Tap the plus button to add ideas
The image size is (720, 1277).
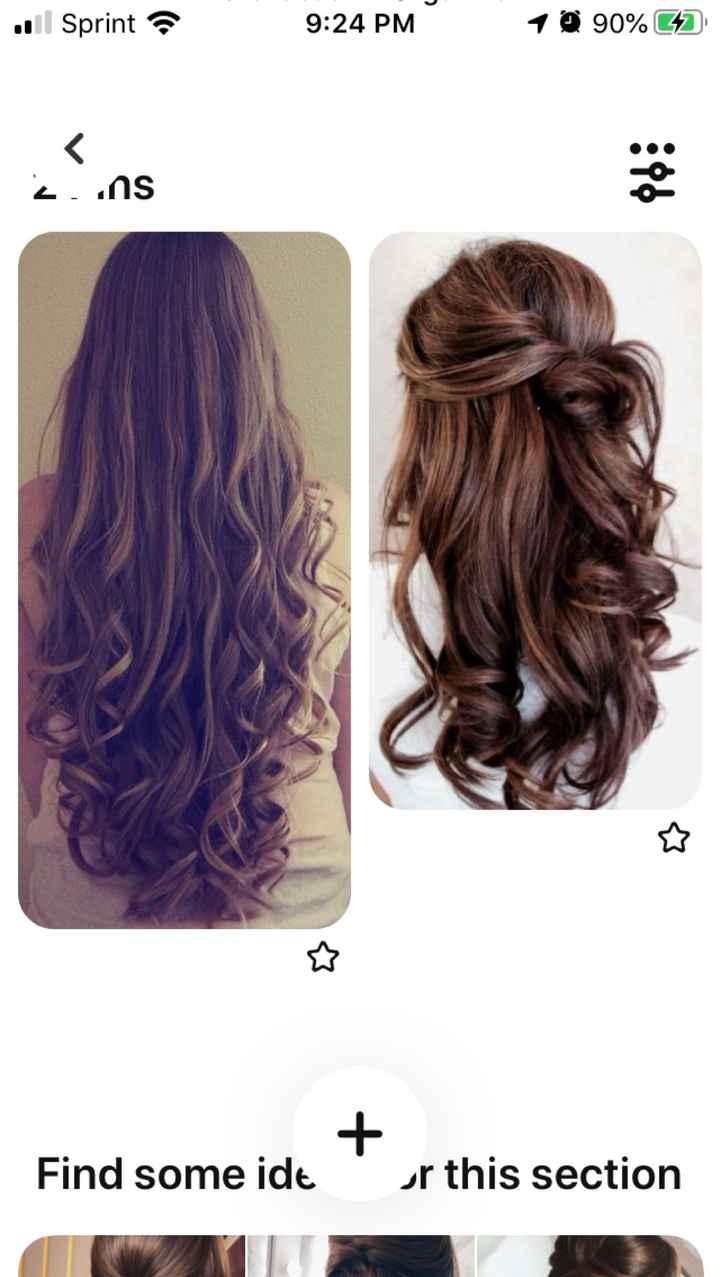click(x=357, y=1133)
